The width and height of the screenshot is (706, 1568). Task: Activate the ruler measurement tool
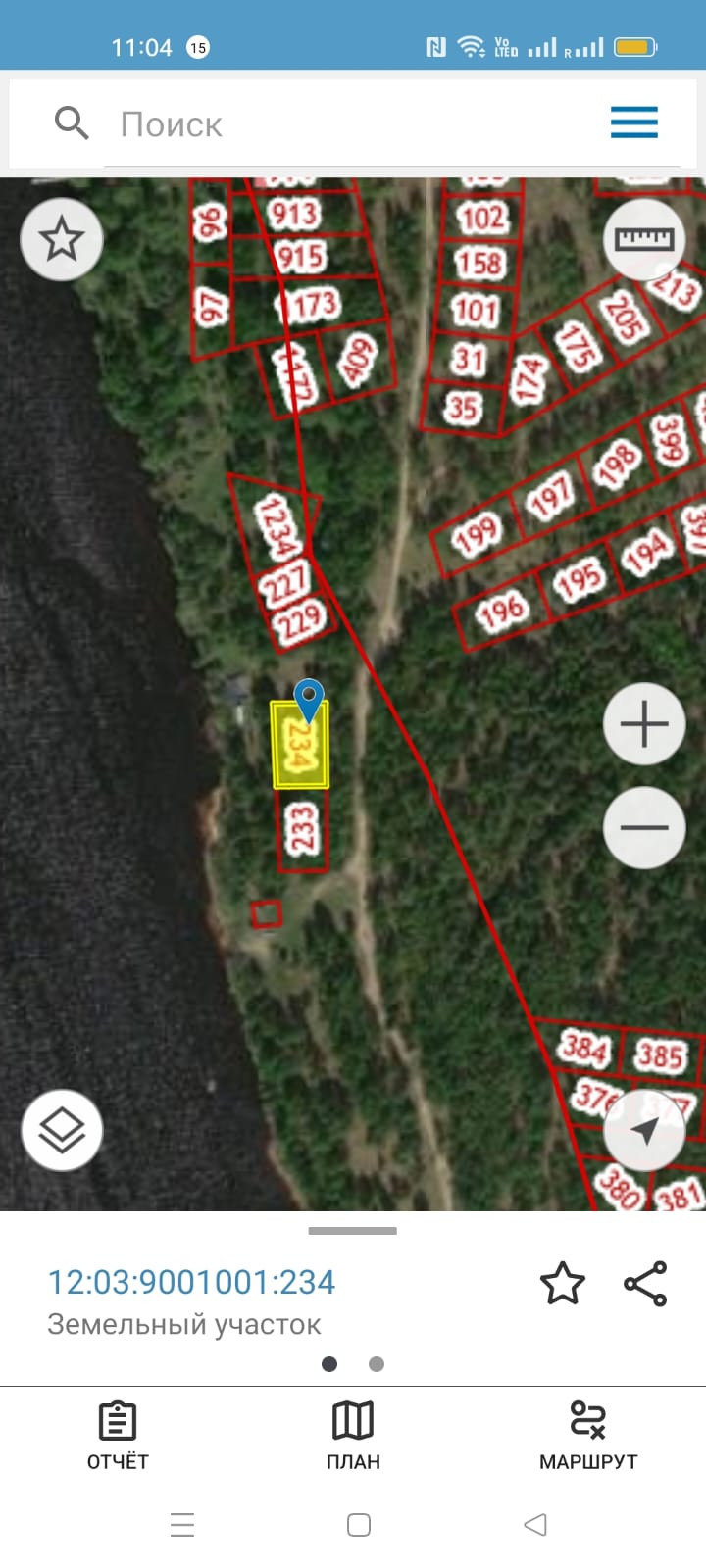pos(643,239)
